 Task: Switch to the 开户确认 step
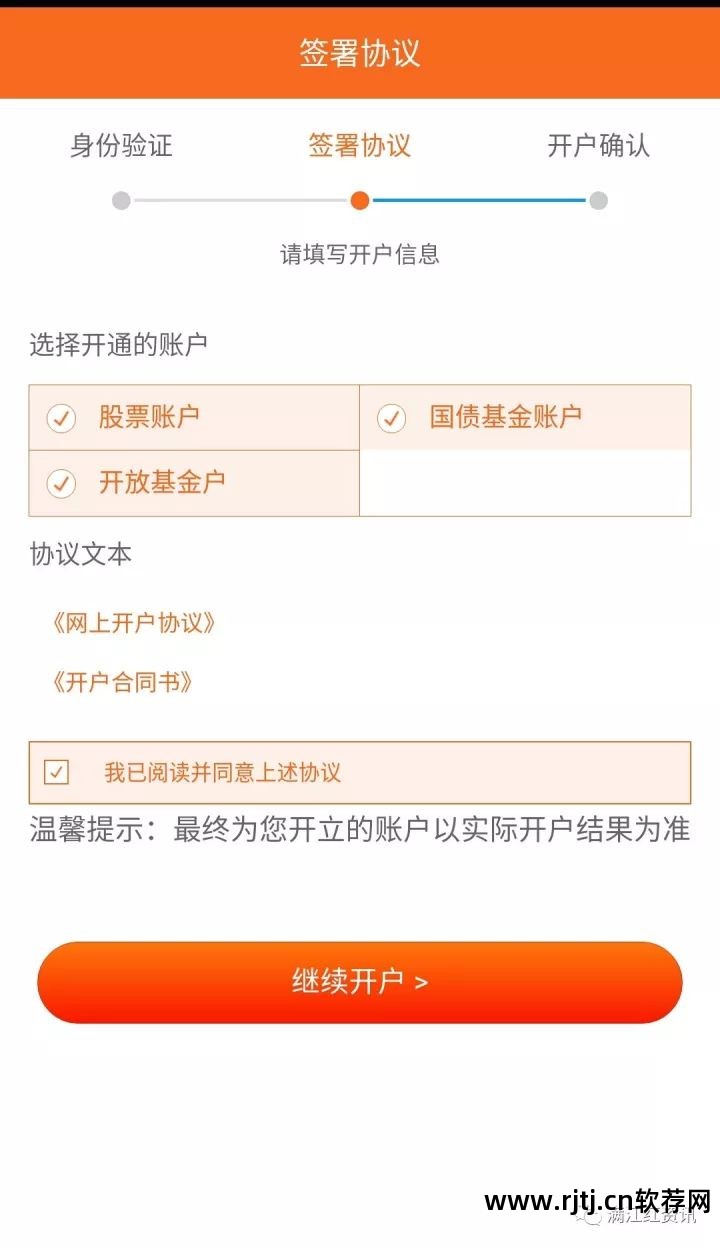click(599, 147)
